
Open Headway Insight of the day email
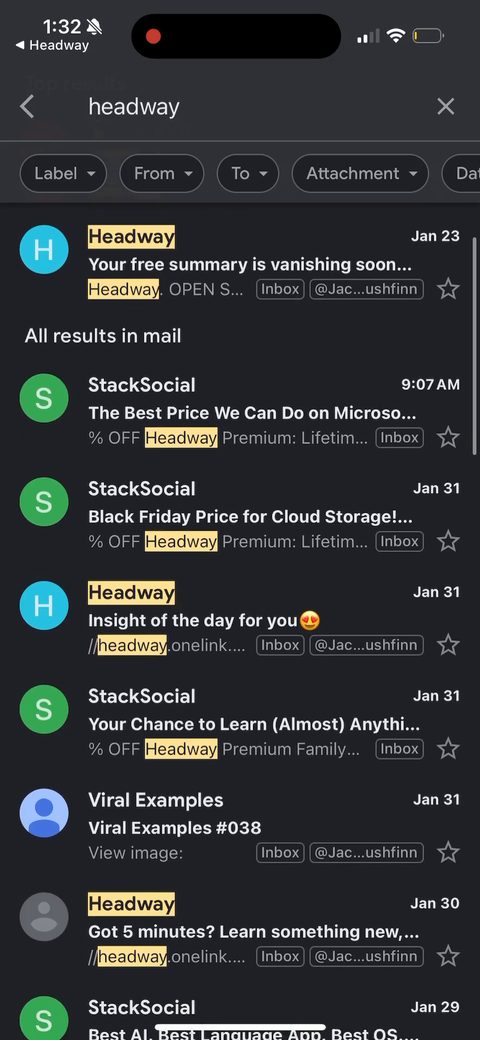240,619
